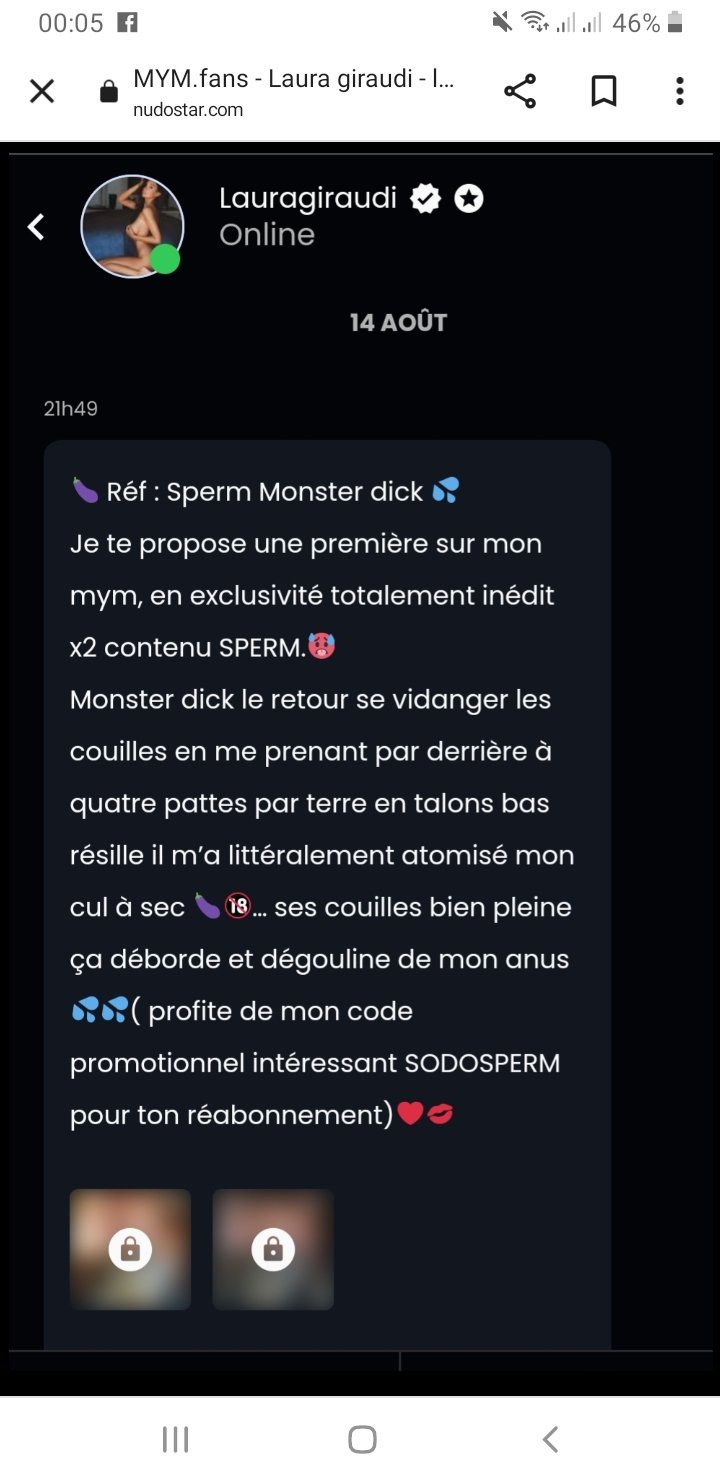Open the browser overflow menu
The height and width of the screenshot is (1480, 720).
tap(680, 92)
